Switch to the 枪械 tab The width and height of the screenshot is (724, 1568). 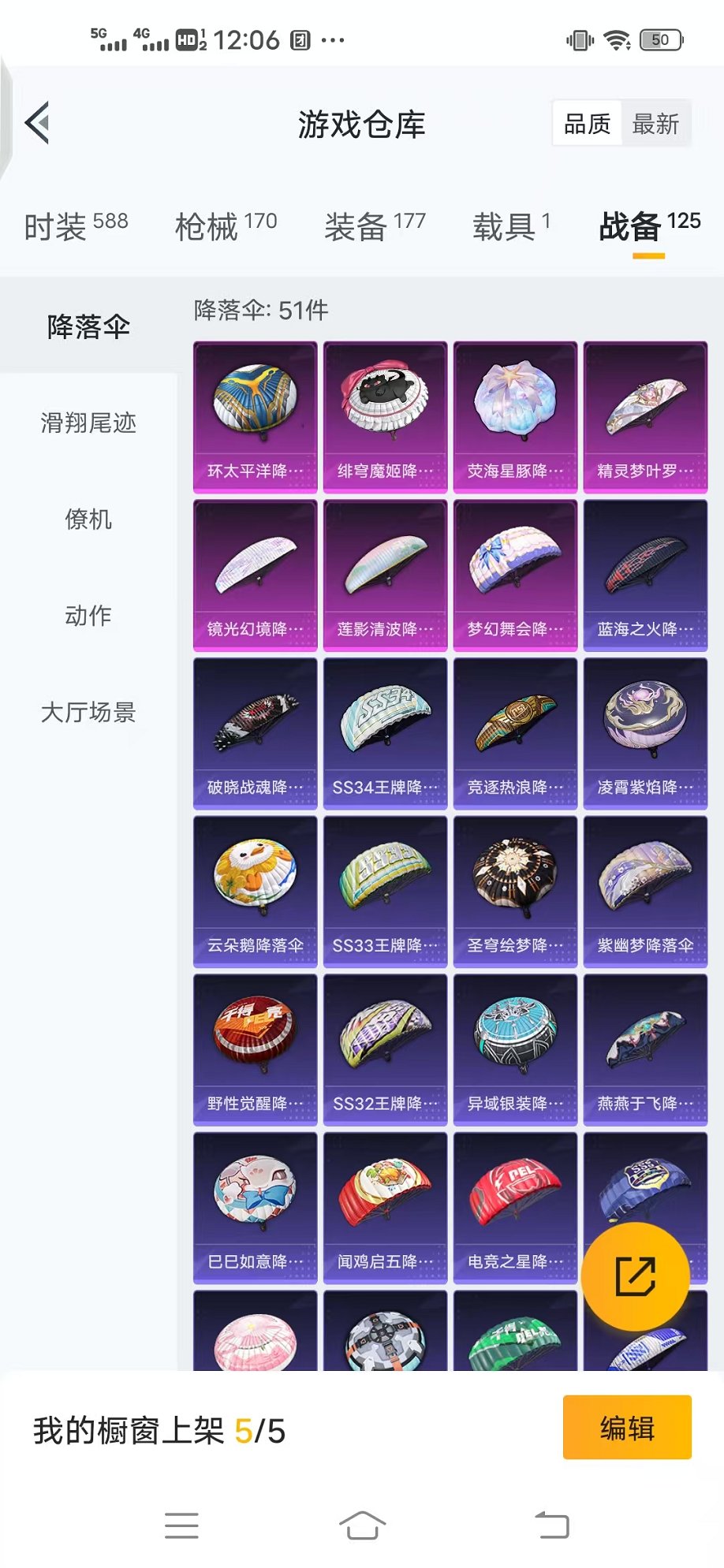[x=226, y=227]
